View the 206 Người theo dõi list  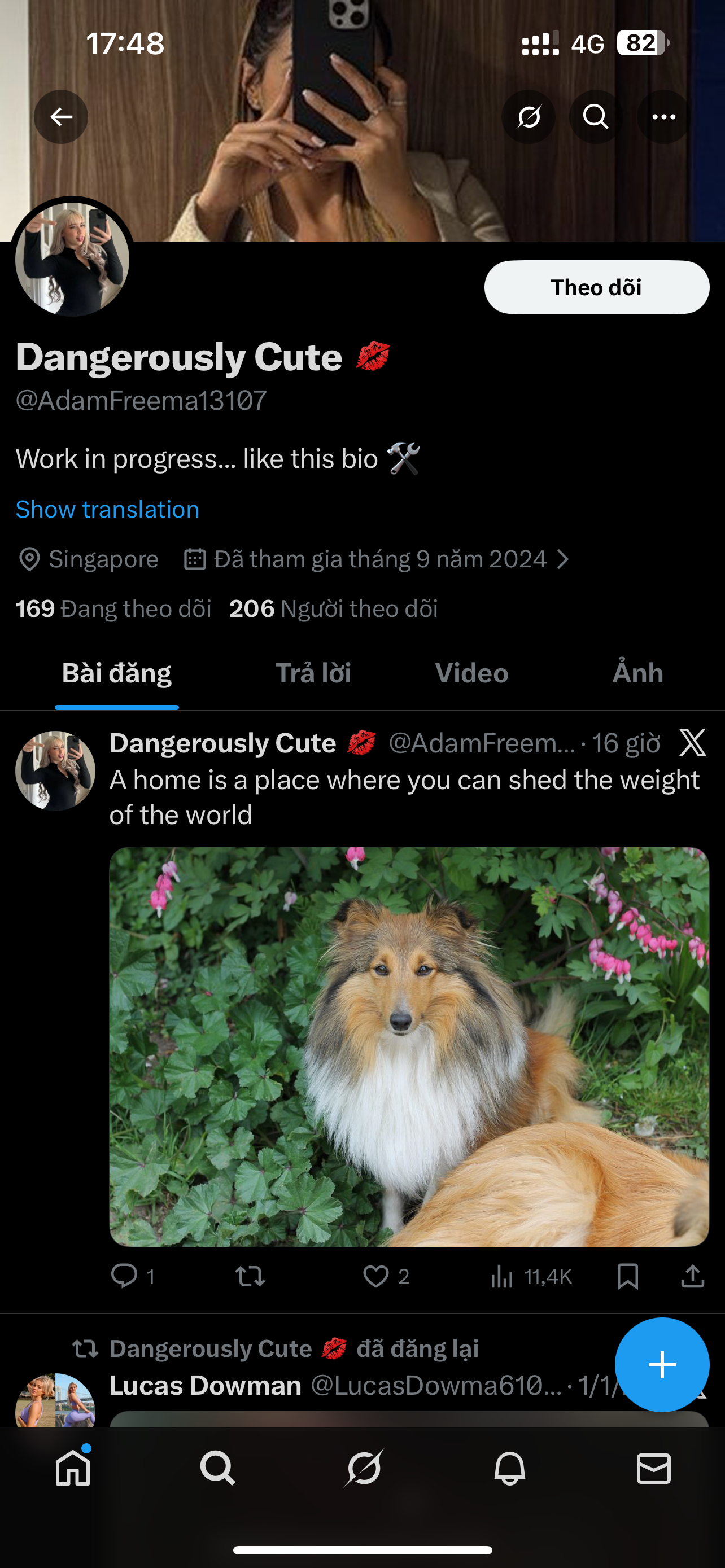pyautogui.click(x=334, y=608)
